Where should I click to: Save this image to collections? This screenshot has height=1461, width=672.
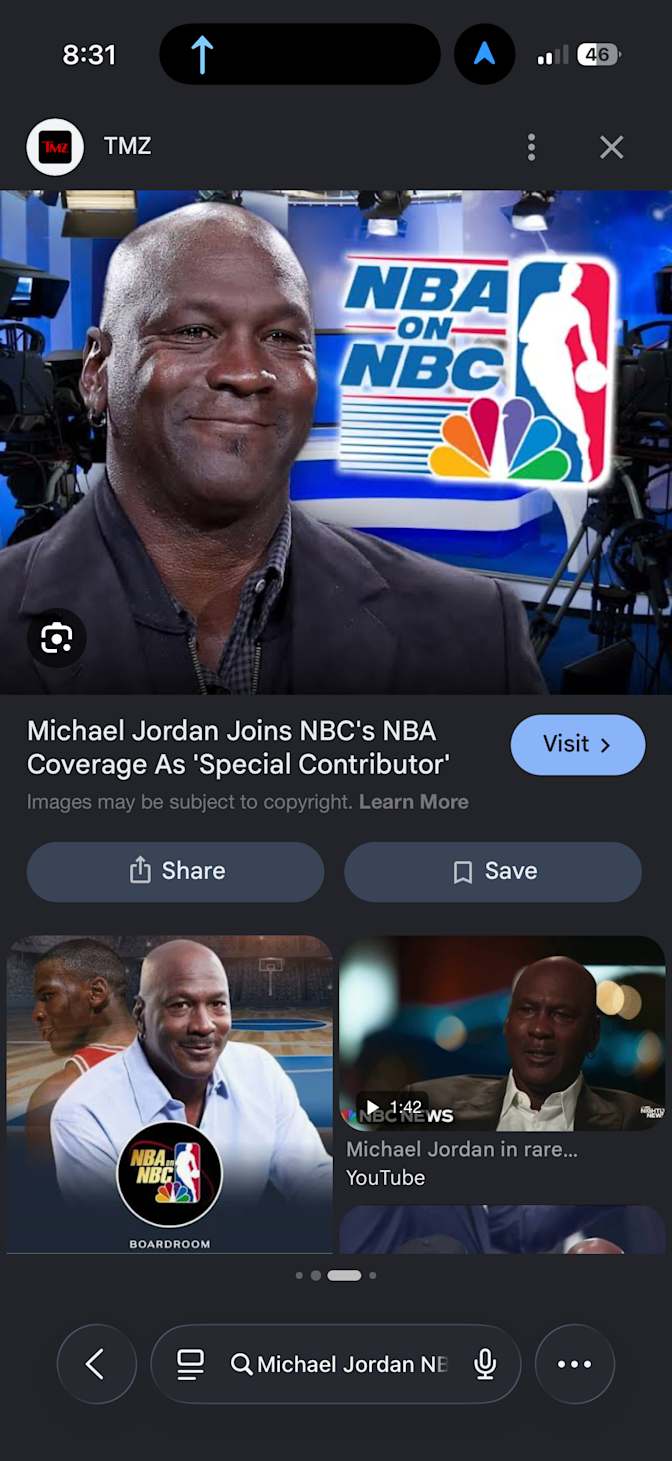point(492,871)
